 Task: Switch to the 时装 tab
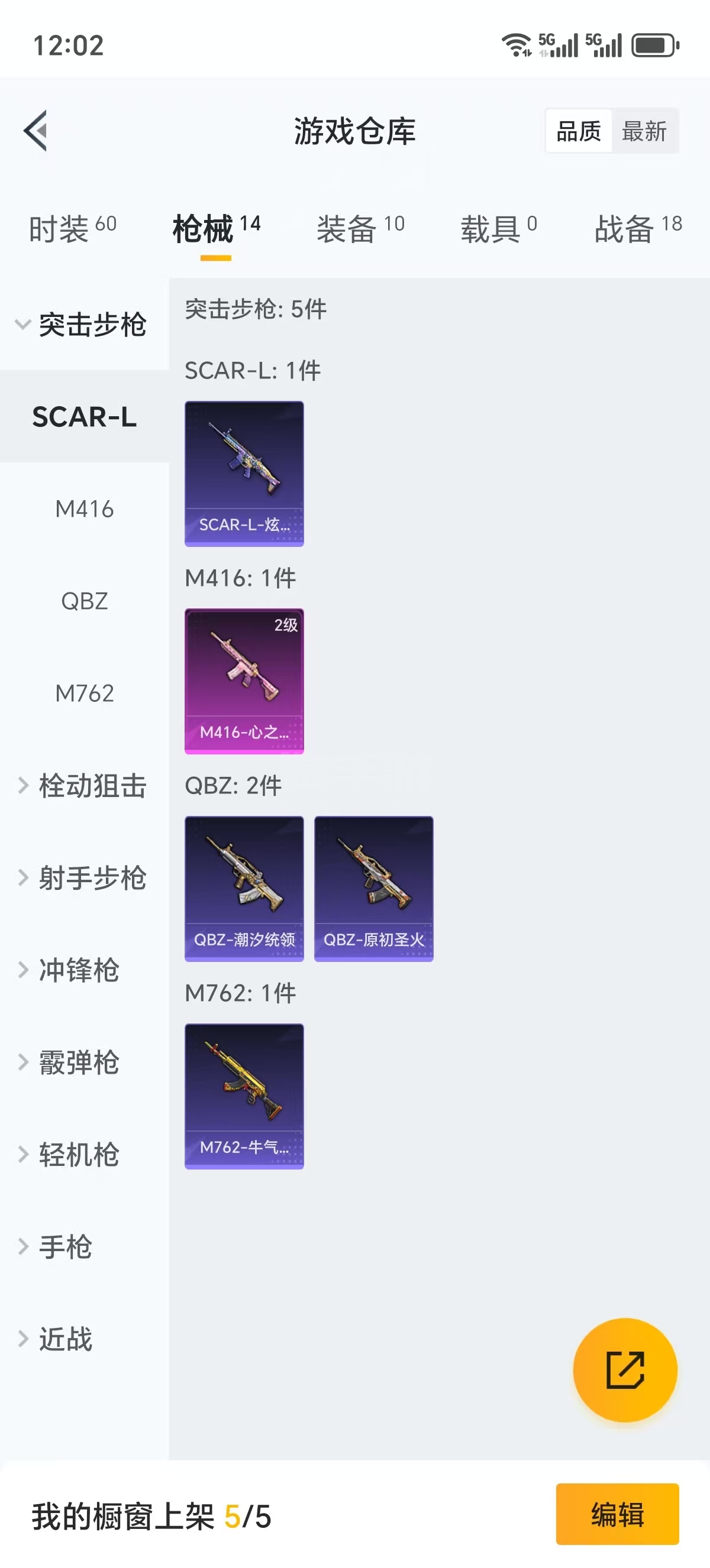pyautogui.click(x=72, y=229)
